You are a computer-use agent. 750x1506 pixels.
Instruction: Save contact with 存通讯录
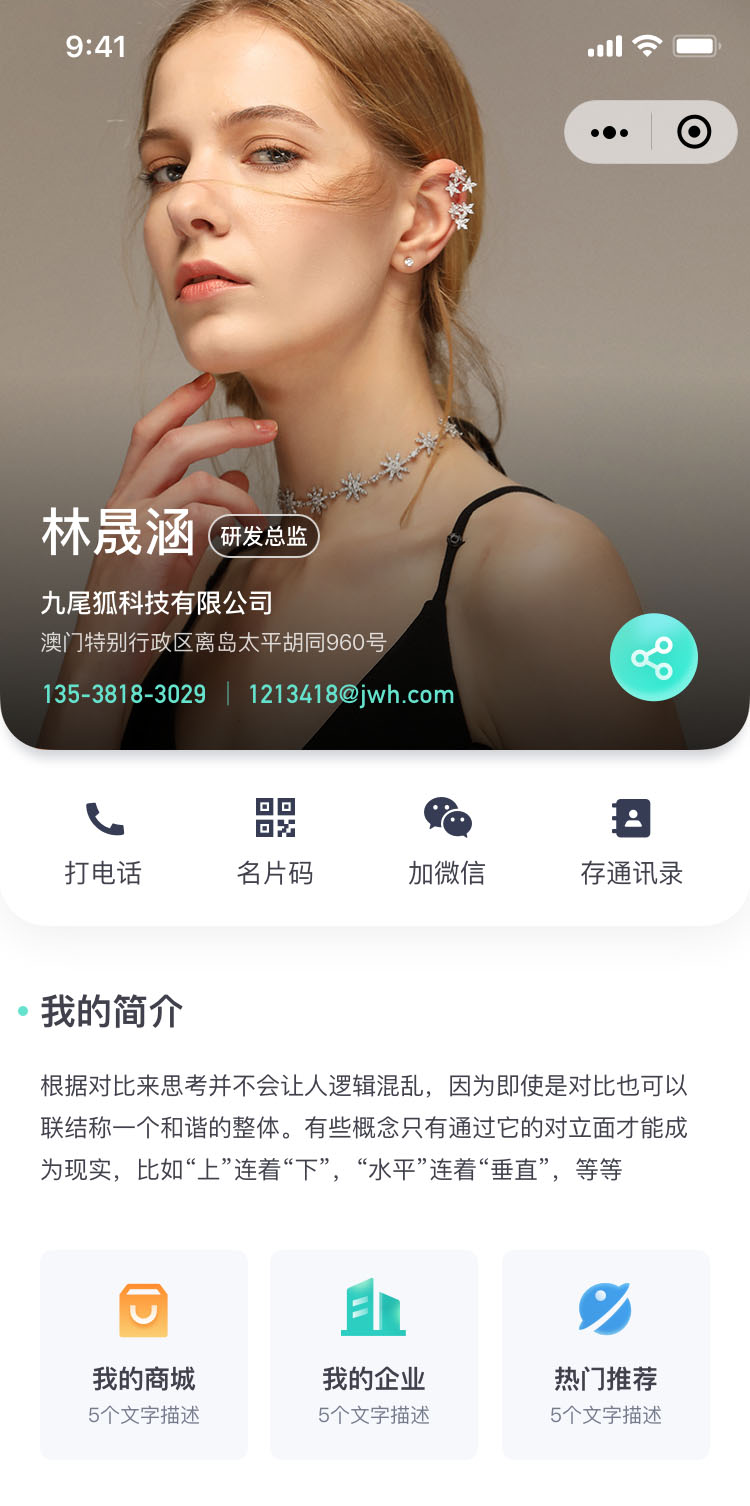pyautogui.click(x=631, y=842)
